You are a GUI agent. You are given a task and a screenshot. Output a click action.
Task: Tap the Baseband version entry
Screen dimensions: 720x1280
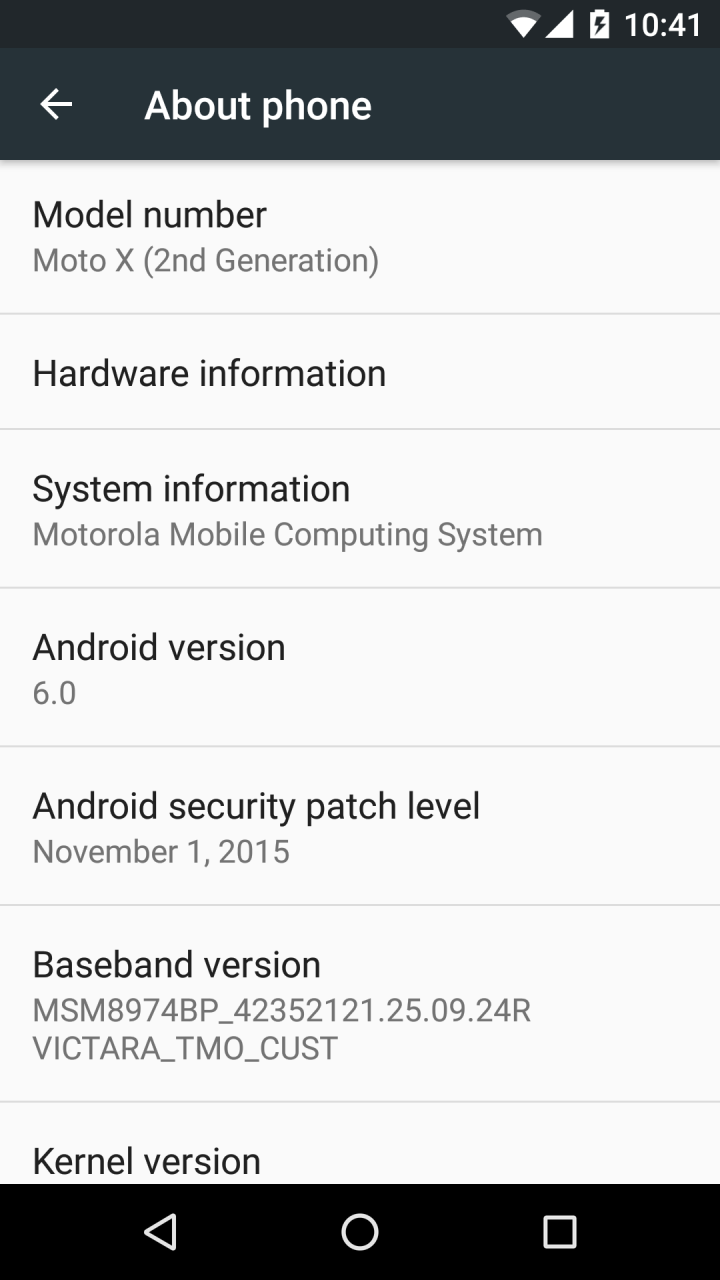[x=360, y=1004]
